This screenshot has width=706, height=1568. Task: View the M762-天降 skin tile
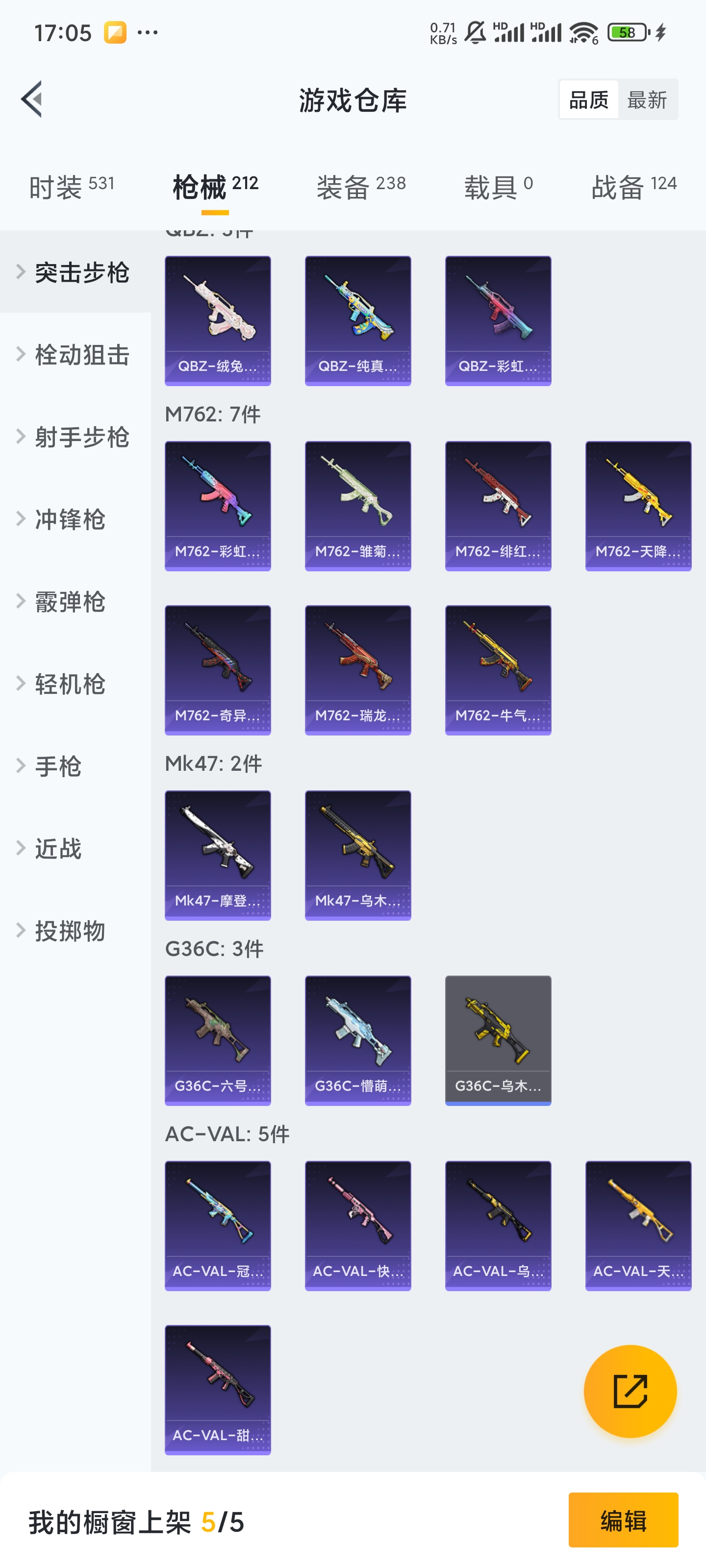click(638, 506)
